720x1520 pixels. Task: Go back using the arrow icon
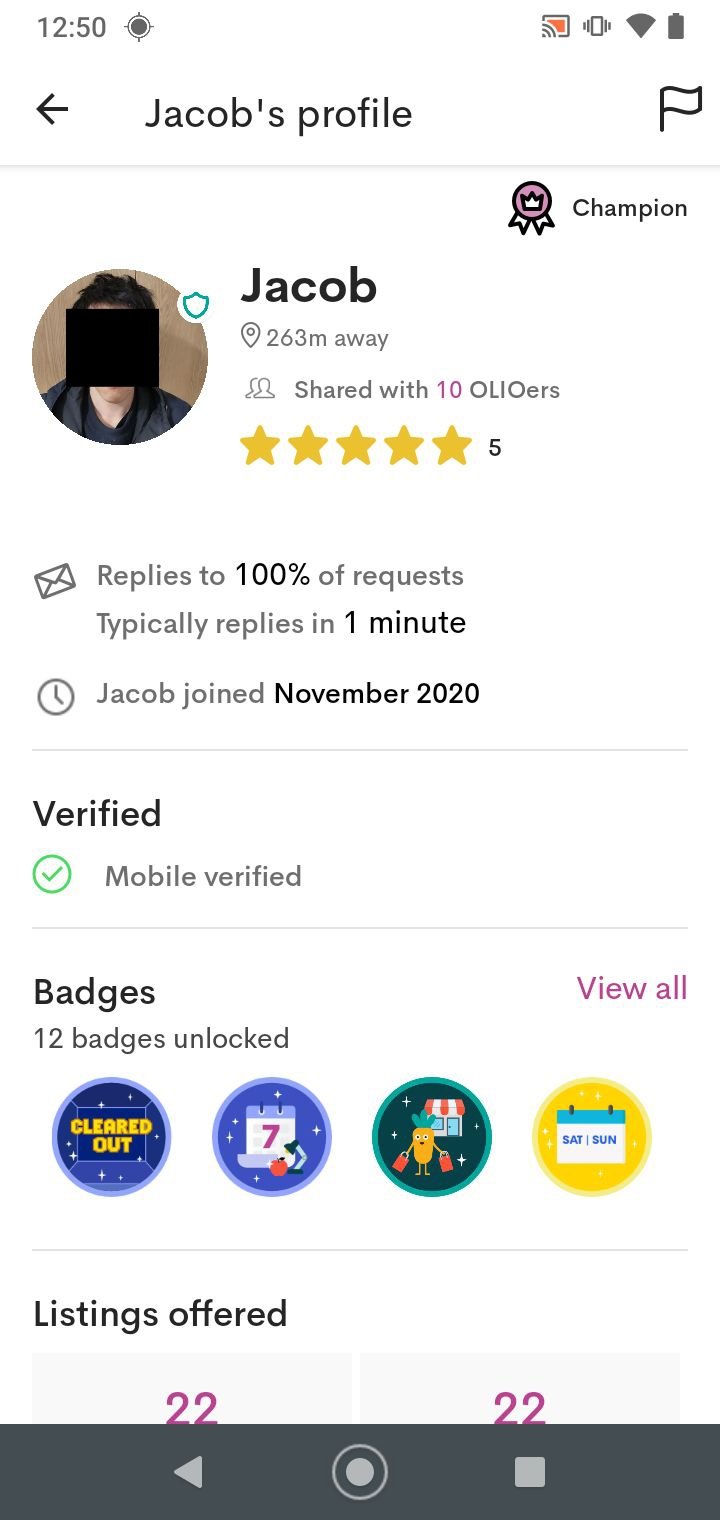[x=52, y=110]
